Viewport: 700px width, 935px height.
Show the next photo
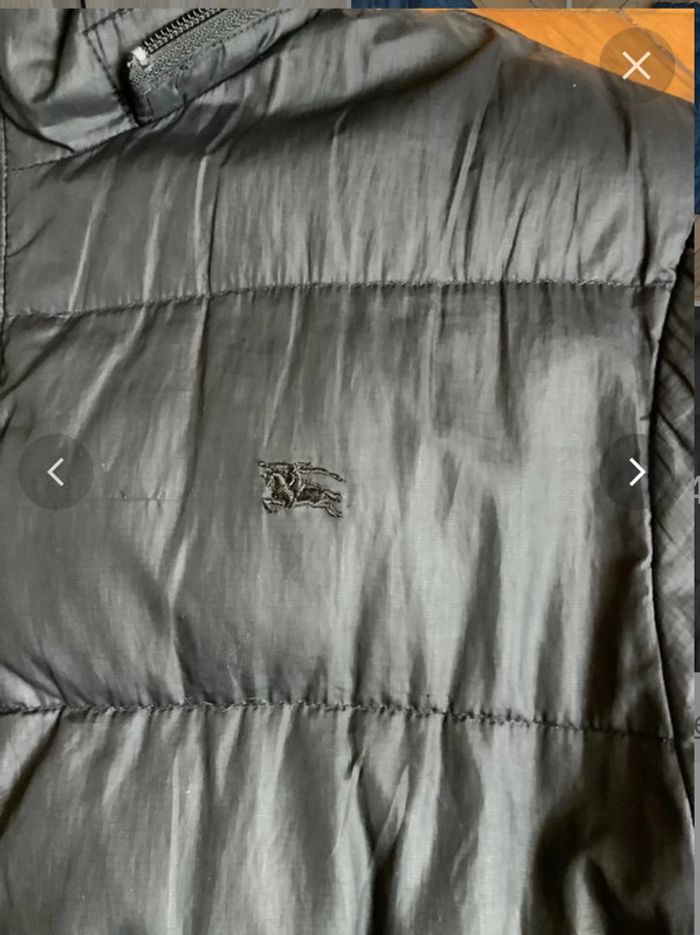636,472
